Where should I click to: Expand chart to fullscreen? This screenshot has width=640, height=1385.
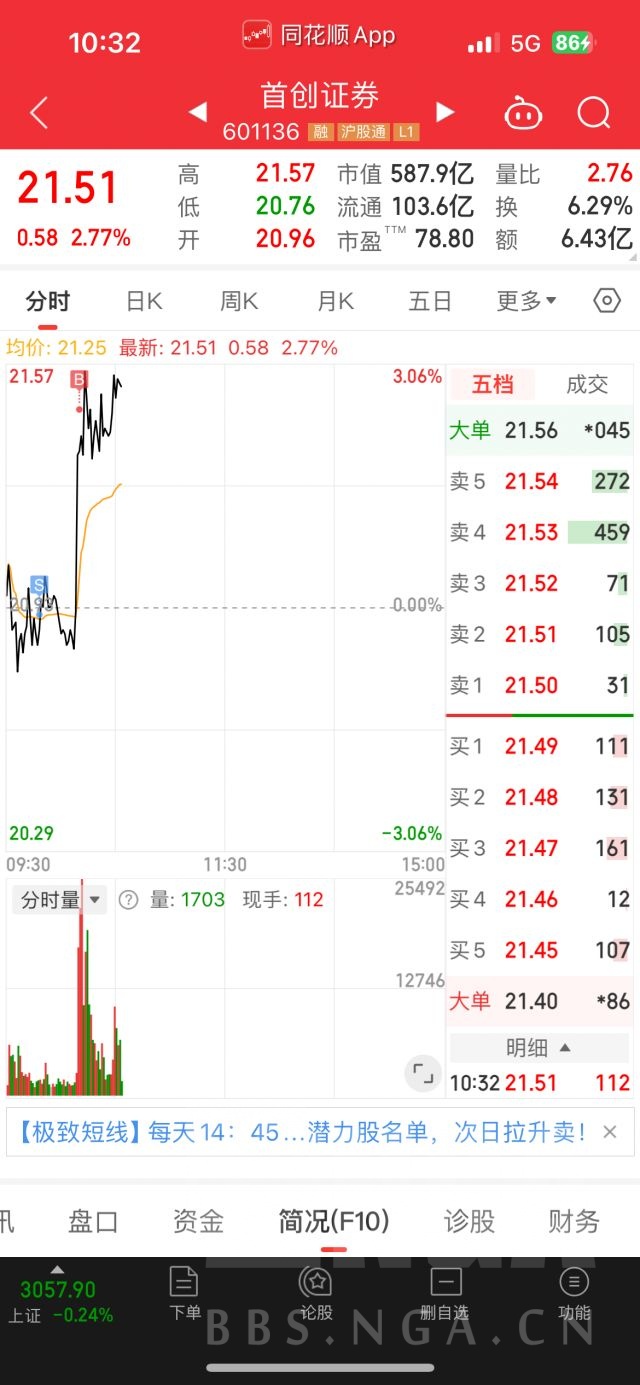[423, 1074]
